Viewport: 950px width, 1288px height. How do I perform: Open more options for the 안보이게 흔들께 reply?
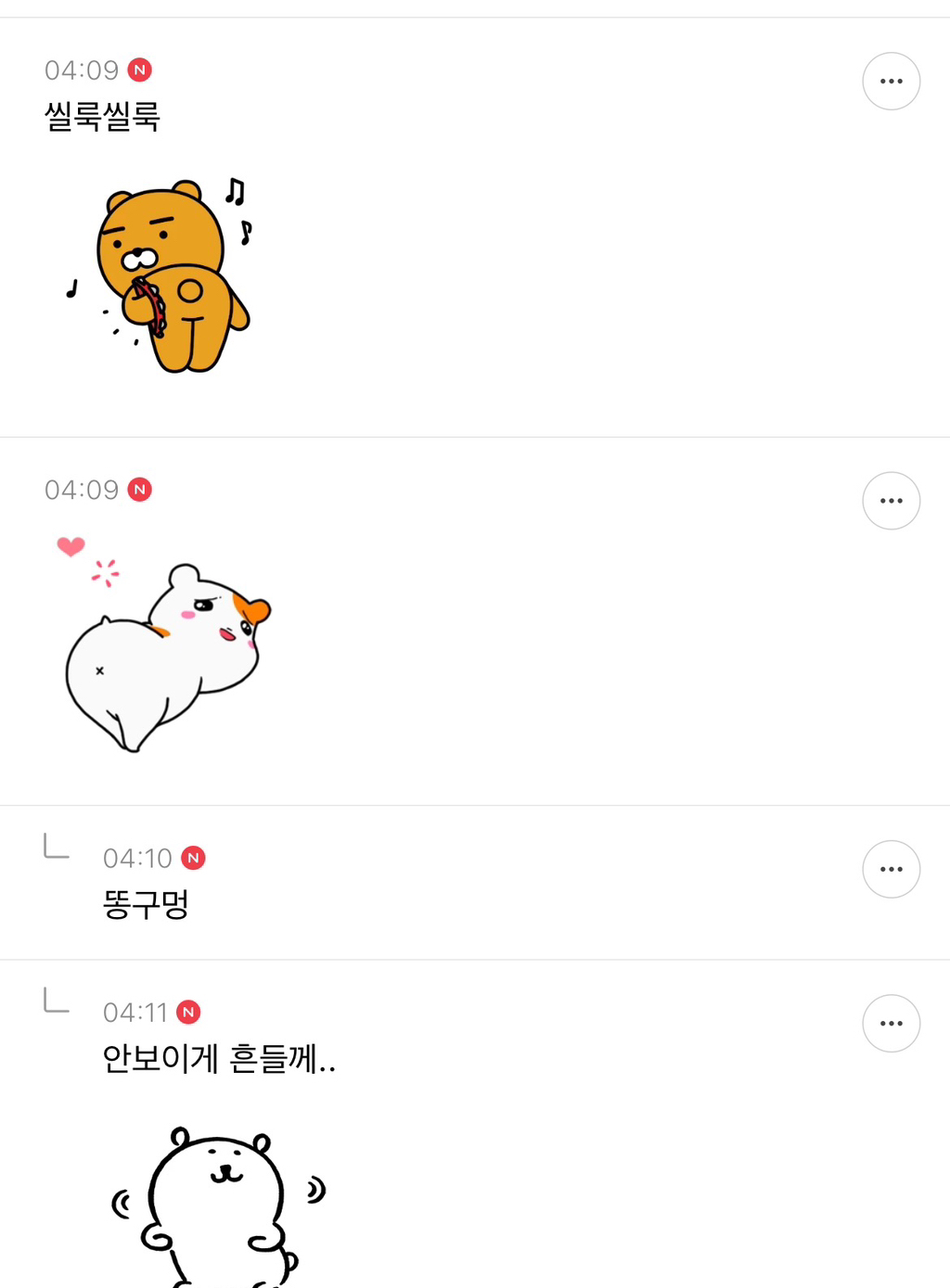coord(891,1024)
